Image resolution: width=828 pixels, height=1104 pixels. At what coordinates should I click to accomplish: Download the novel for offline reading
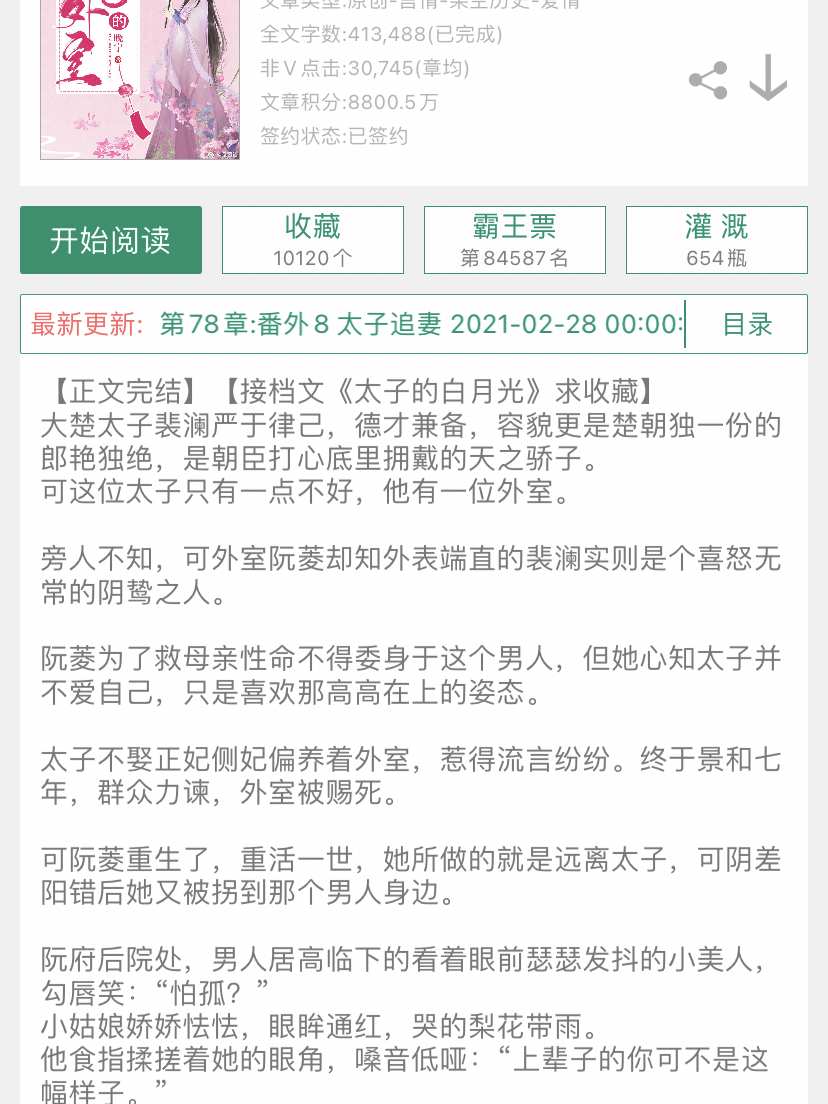pyautogui.click(x=768, y=78)
